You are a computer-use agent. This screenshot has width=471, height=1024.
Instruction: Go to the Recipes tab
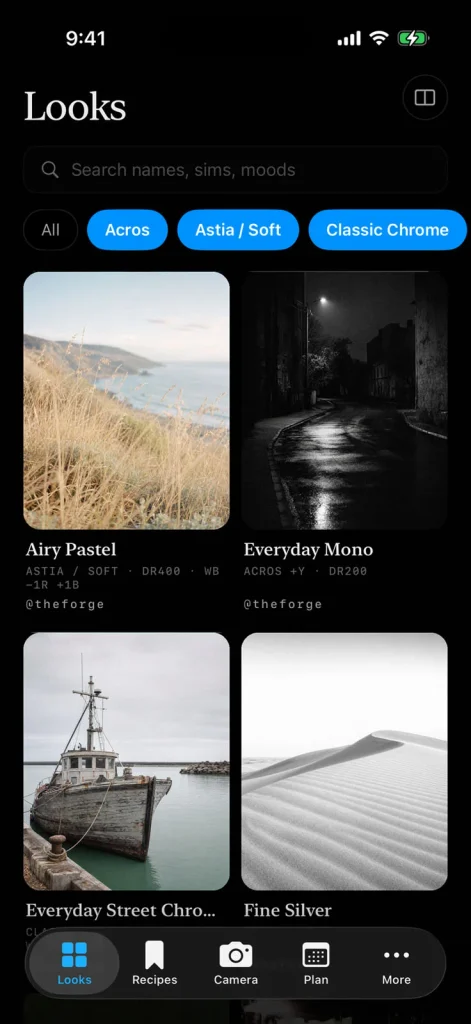click(155, 963)
